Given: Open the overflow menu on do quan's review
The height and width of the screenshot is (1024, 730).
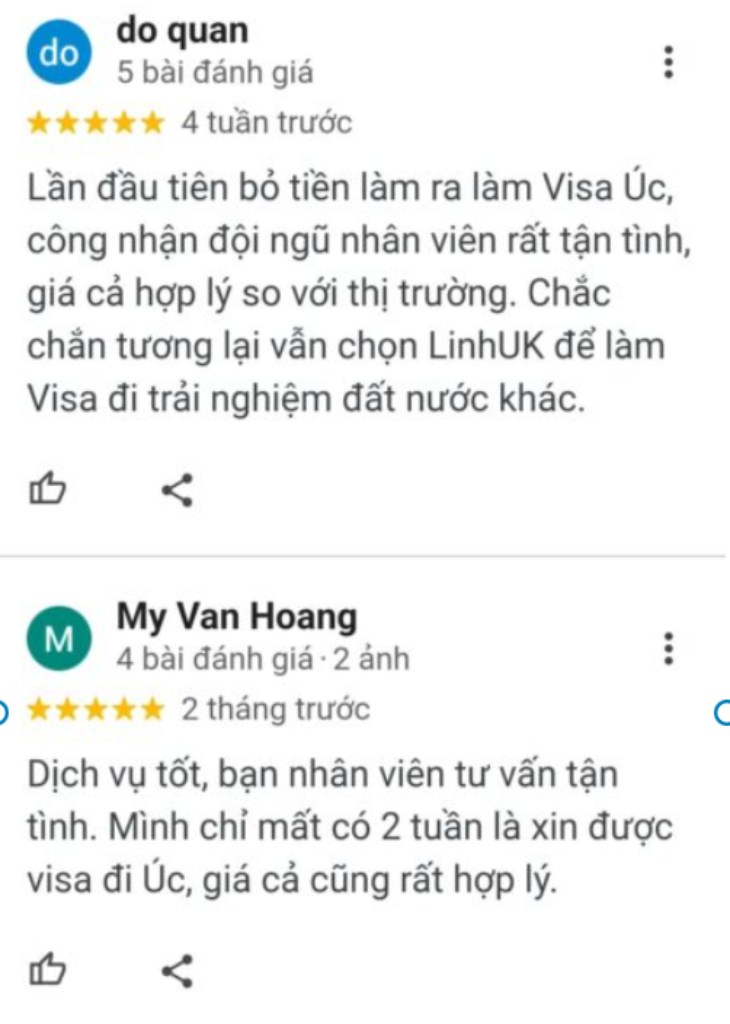Looking at the screenshot, I should click(x=669, y=62).
